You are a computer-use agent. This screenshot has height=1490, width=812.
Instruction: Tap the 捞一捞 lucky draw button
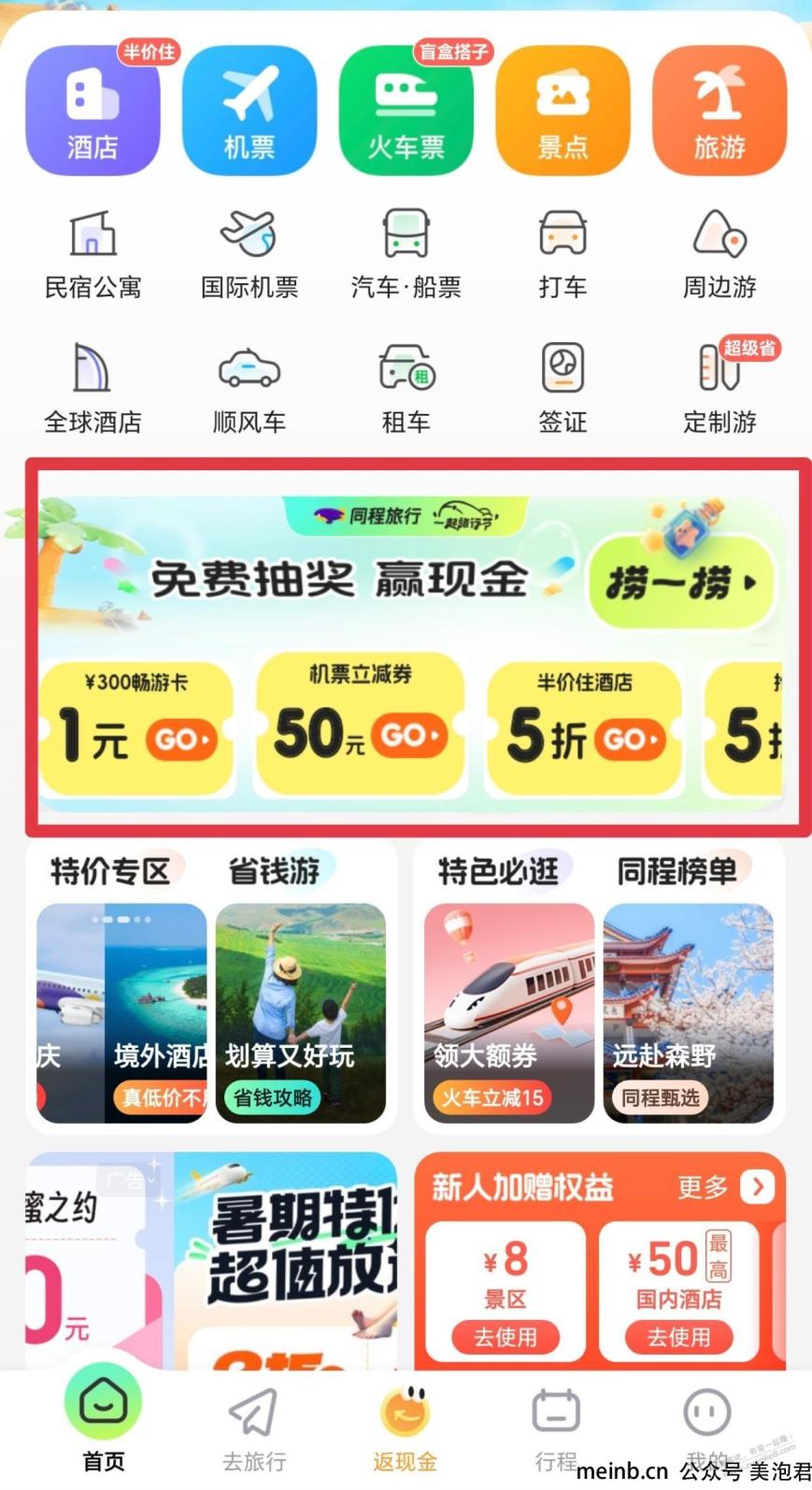[682, 583]
